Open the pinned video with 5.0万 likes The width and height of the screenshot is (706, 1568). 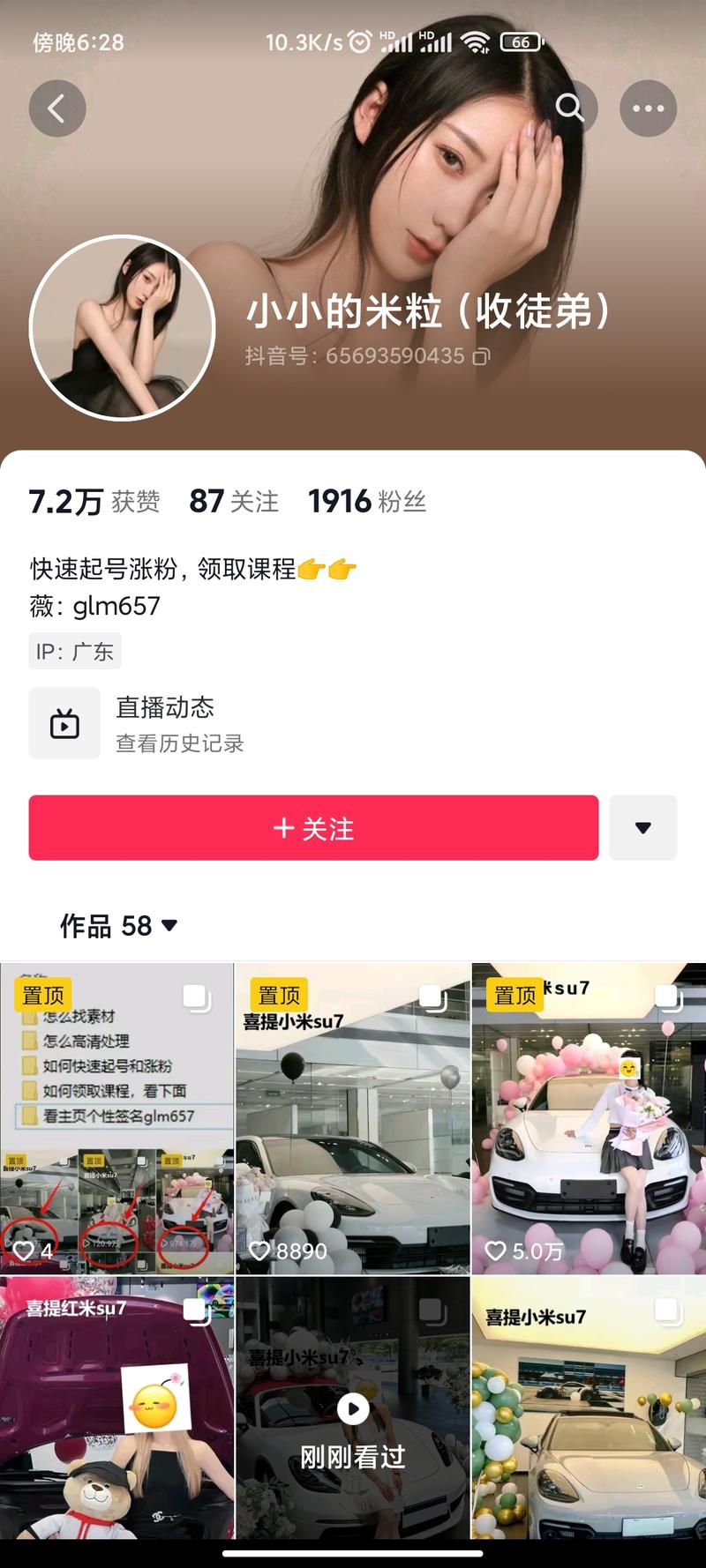coord(589,1118)
